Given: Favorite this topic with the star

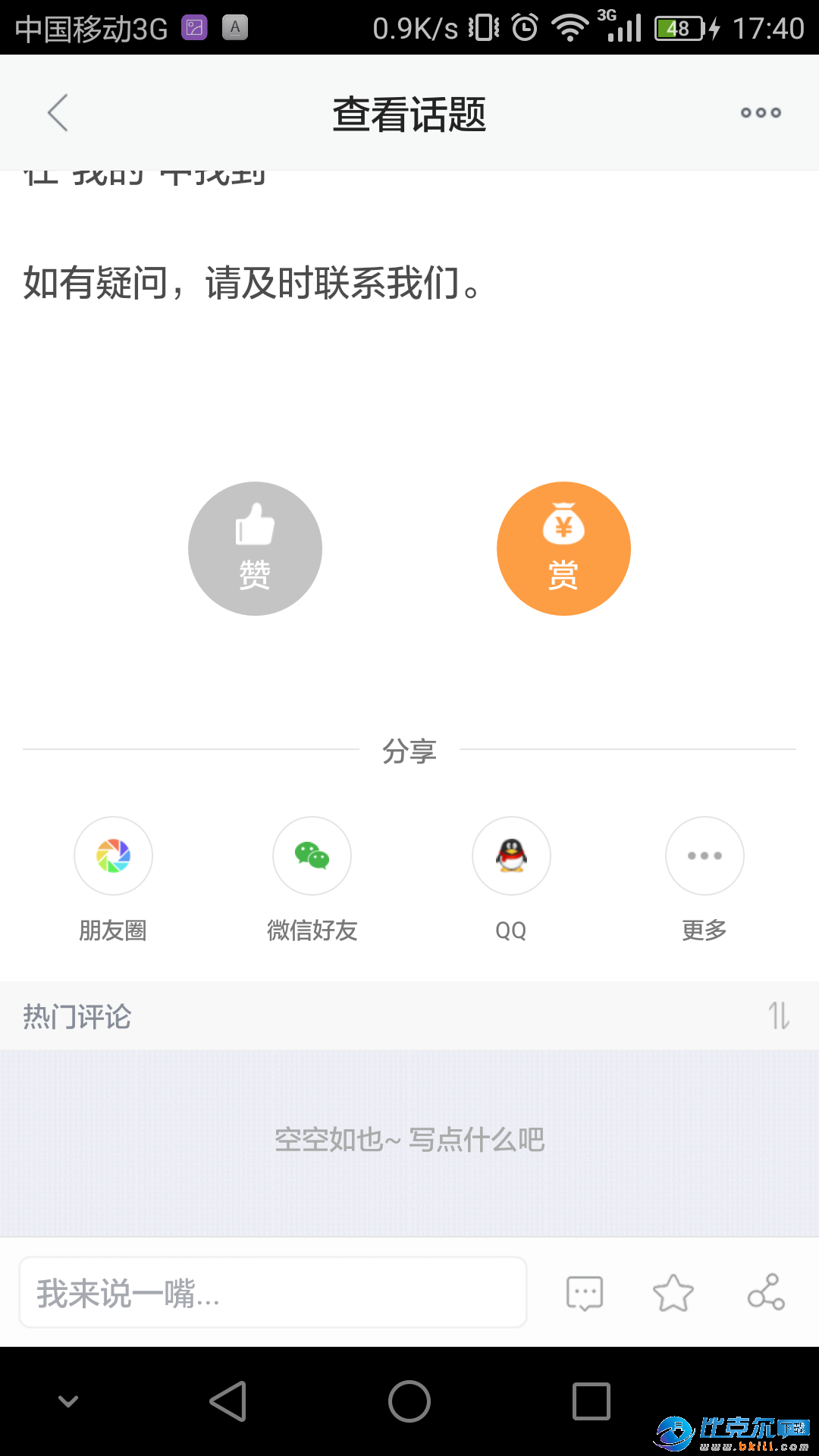Looking at the screenshot, I should (673, 1293).
